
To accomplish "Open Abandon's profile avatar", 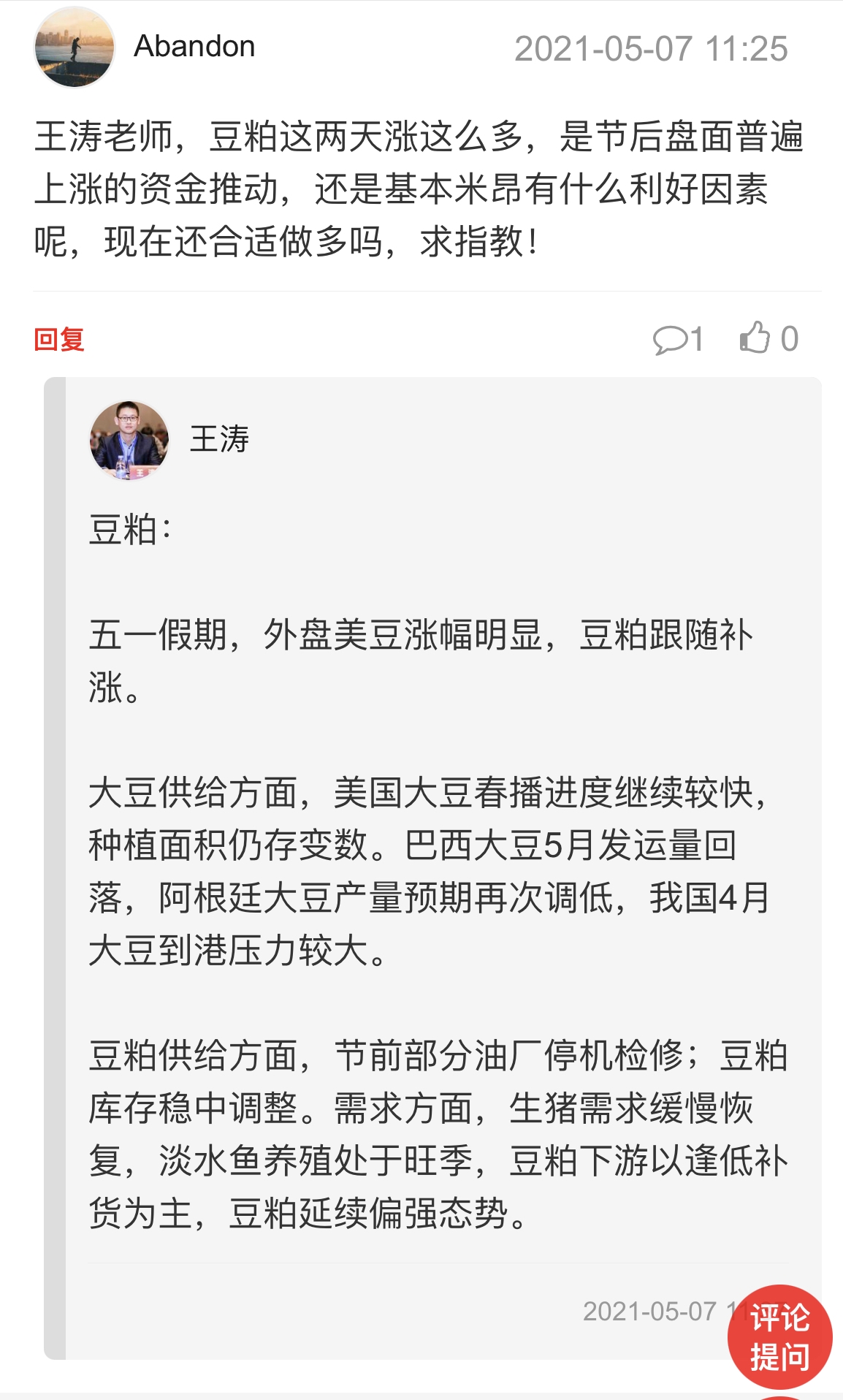I will pos(74,47).
